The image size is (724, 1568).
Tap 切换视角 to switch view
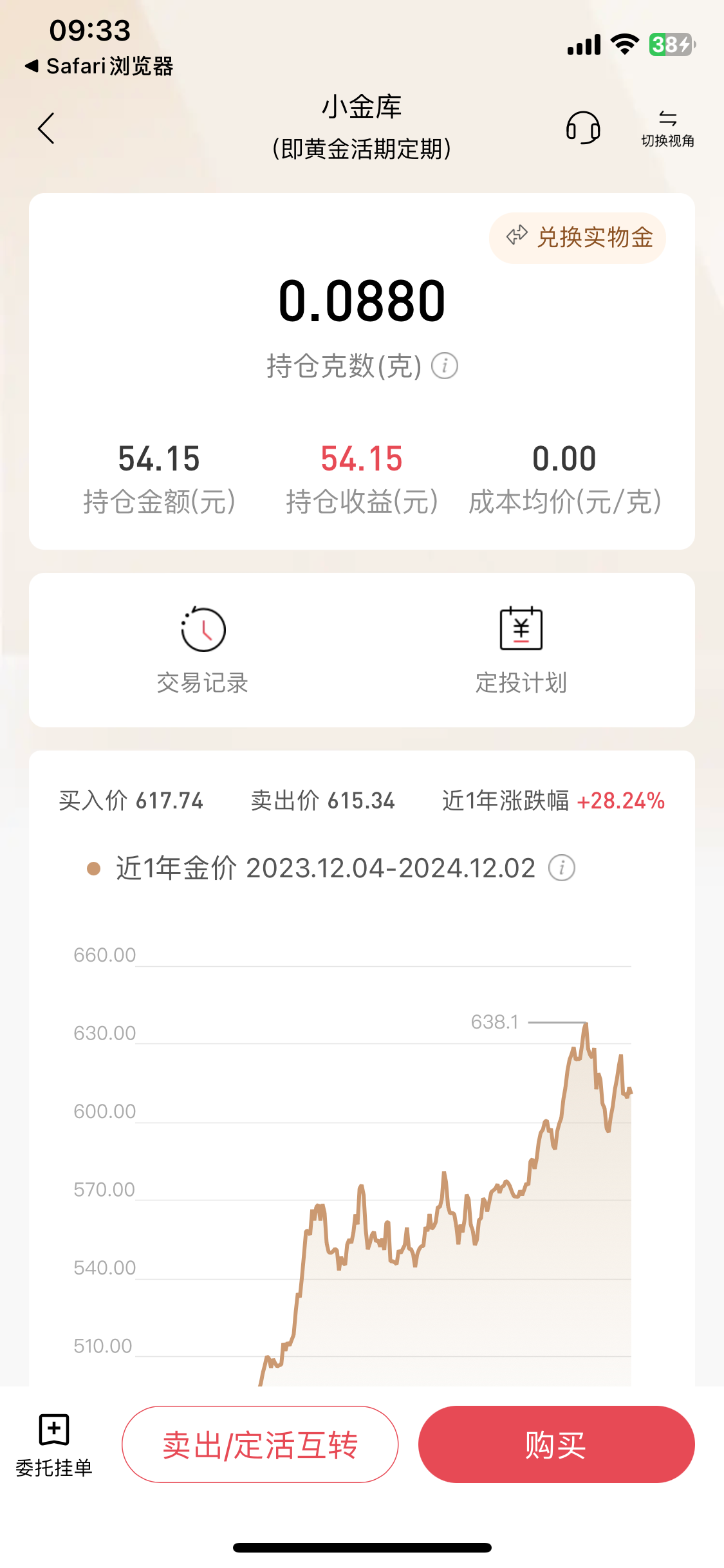coord(667,128)
